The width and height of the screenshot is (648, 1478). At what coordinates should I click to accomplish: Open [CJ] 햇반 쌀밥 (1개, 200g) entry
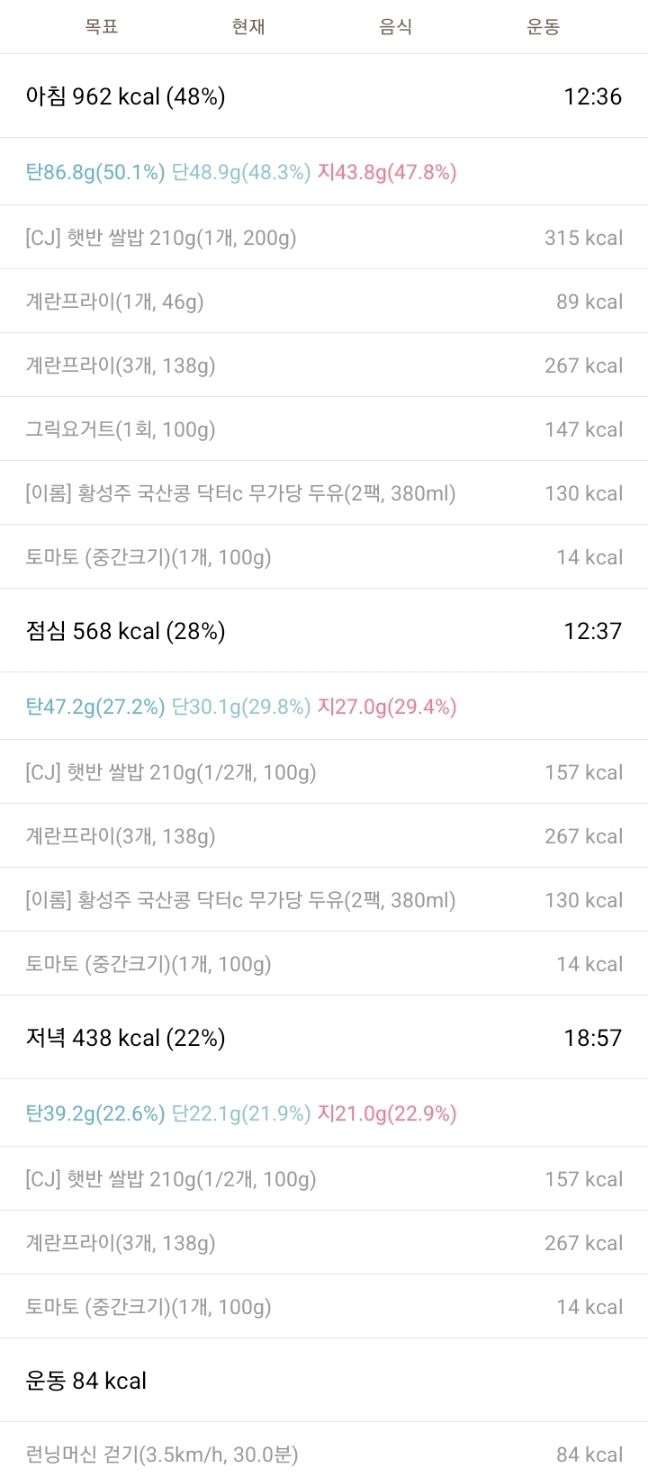point(324,237)
